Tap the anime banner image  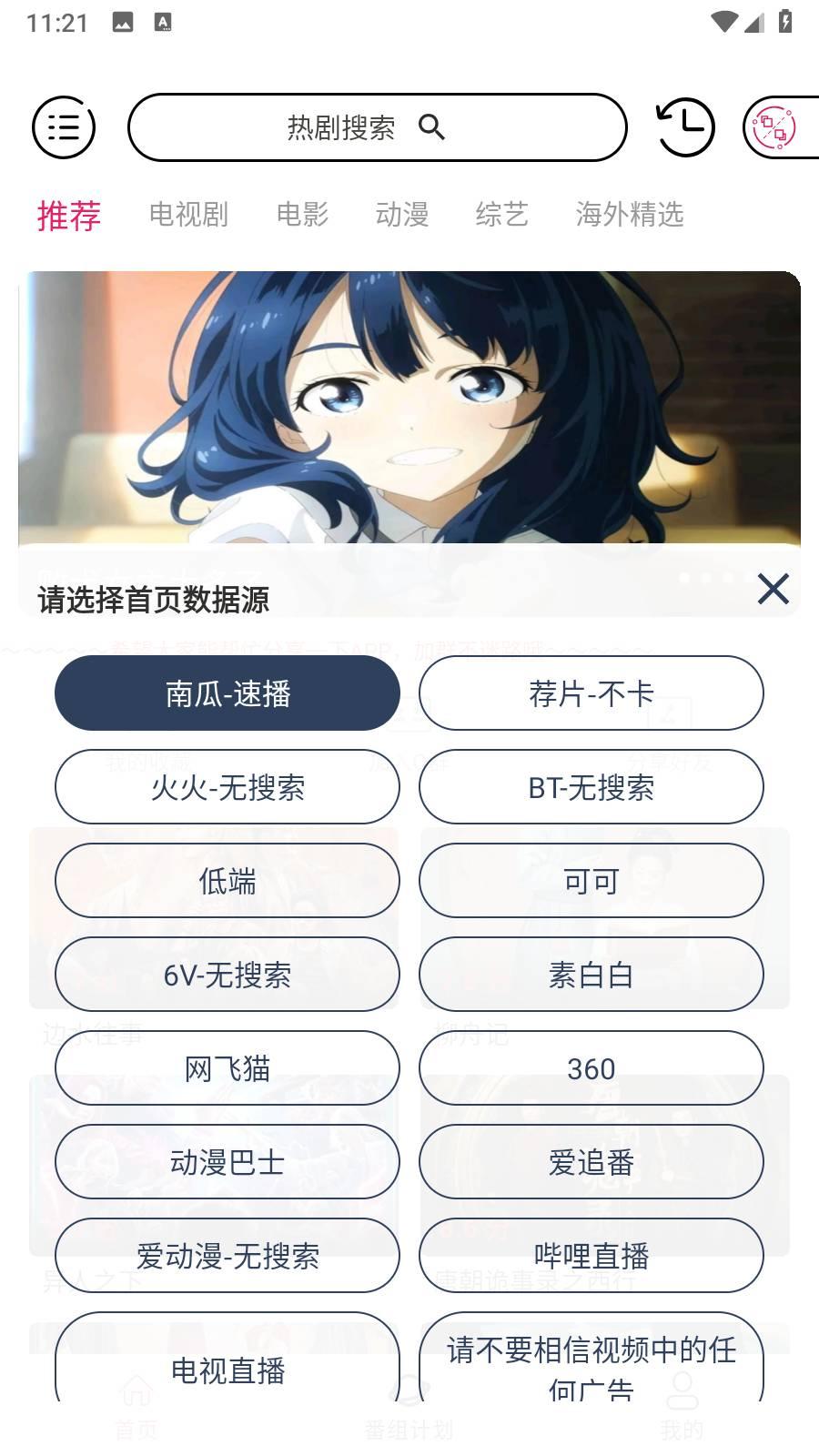(x=409, y=409)
